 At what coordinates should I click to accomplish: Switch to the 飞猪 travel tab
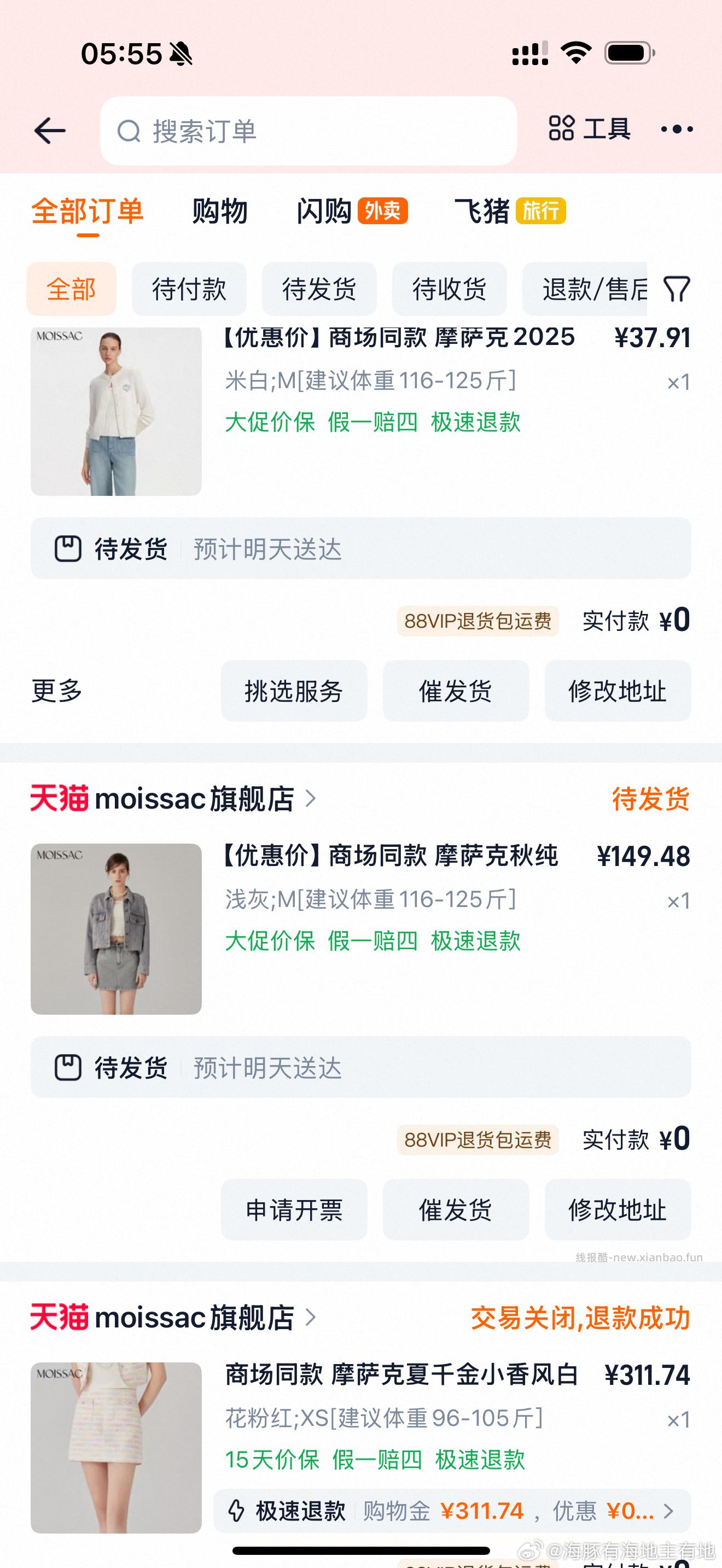480,211
